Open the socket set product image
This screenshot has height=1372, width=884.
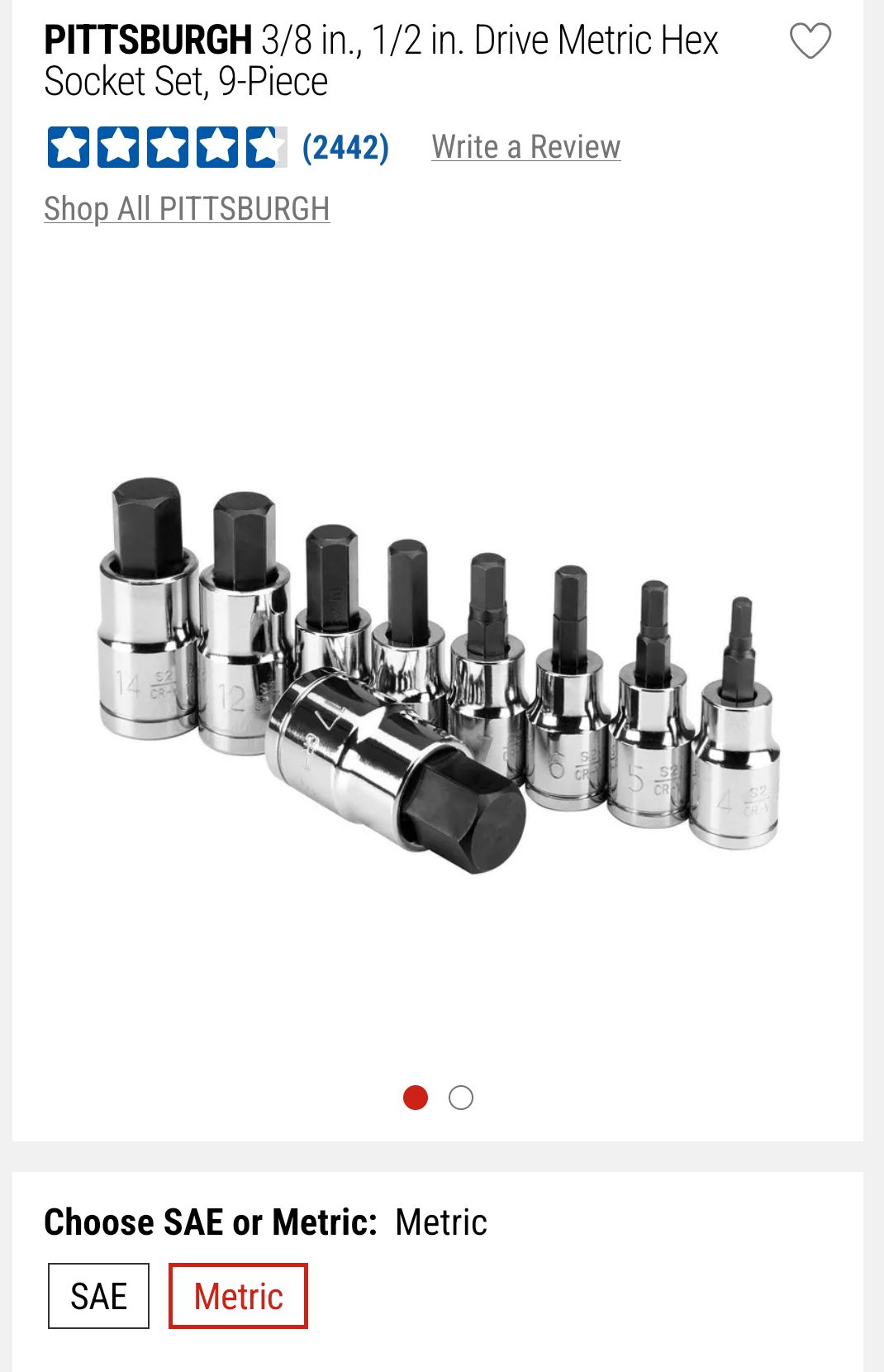click(x=438, y=669)
